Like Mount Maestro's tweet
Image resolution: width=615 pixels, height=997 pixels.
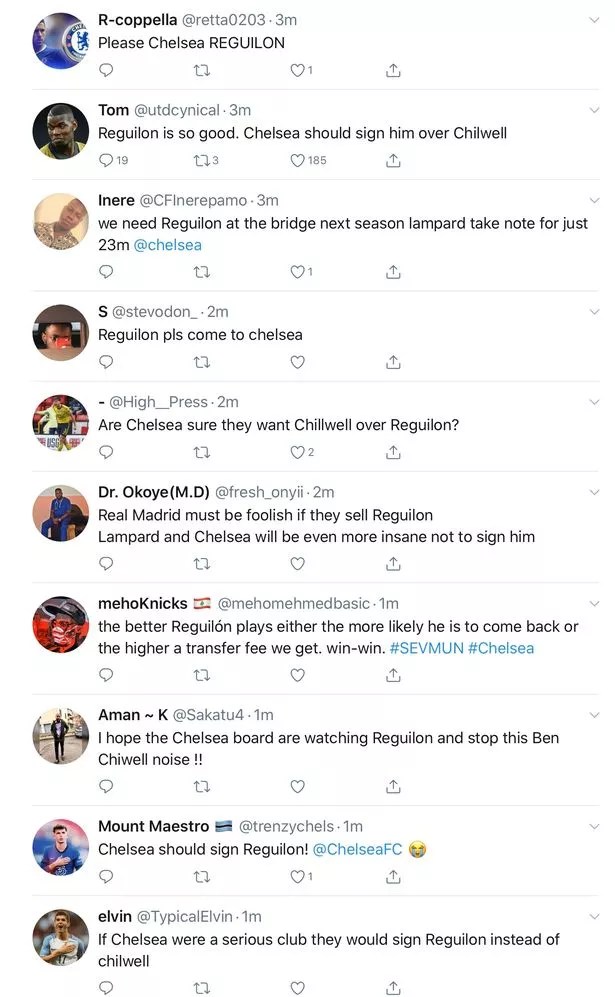point(297,877)
